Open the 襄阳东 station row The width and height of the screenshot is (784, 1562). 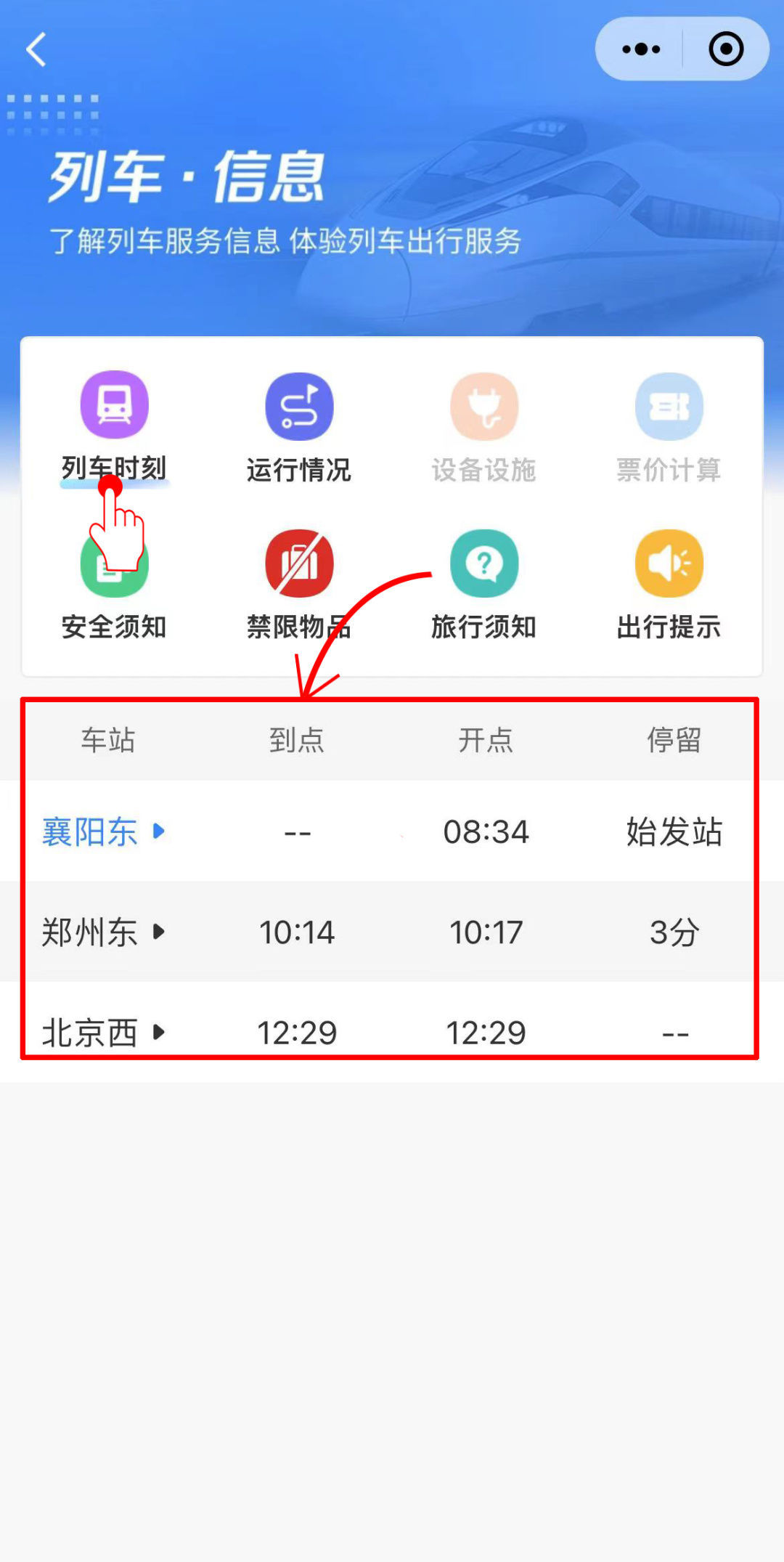coord(103,831)
